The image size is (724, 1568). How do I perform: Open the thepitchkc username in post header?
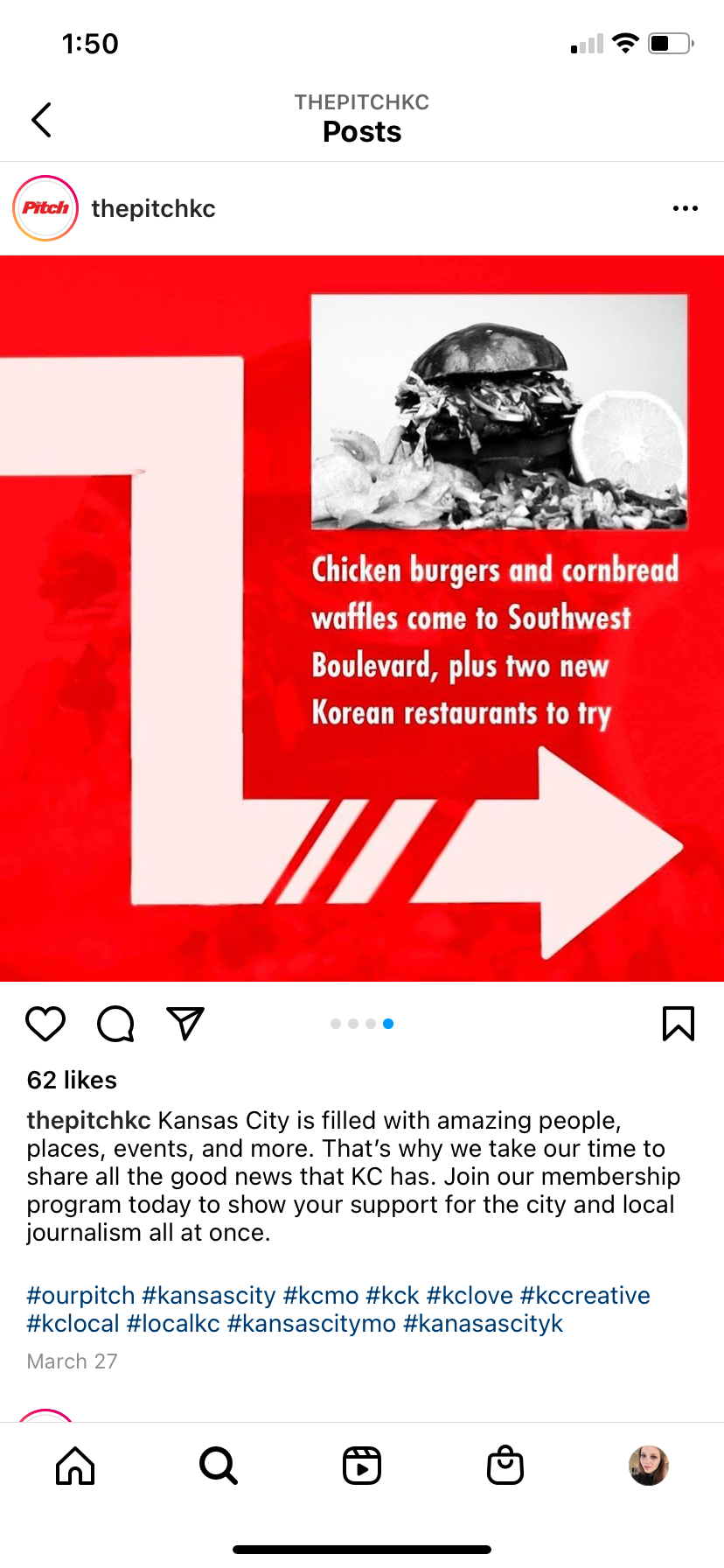(x=153, y=209)
